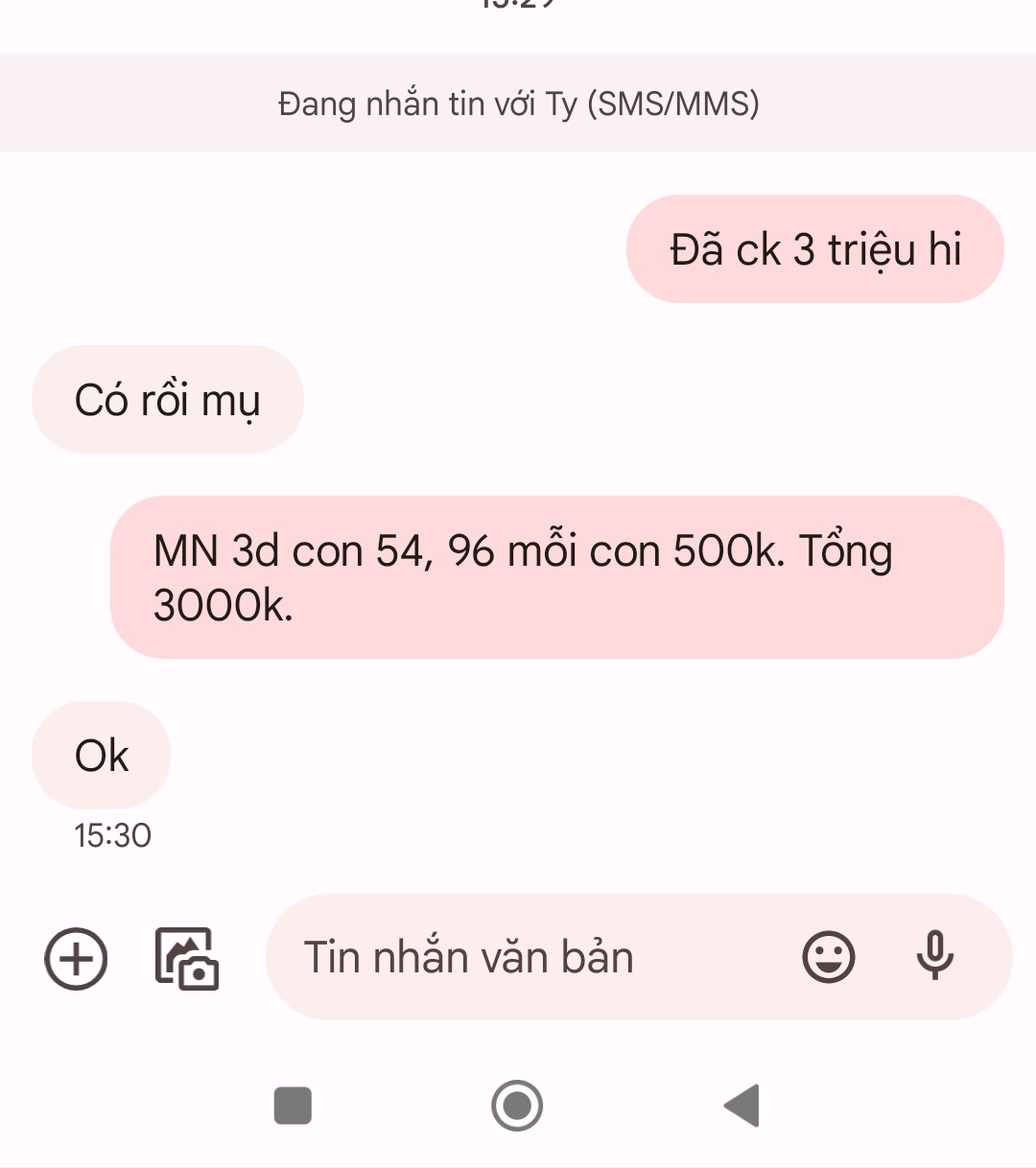Open the emoji picker
This screenshot has width=1036, height=1168.
pyautogui.click(x=828, y=957)
